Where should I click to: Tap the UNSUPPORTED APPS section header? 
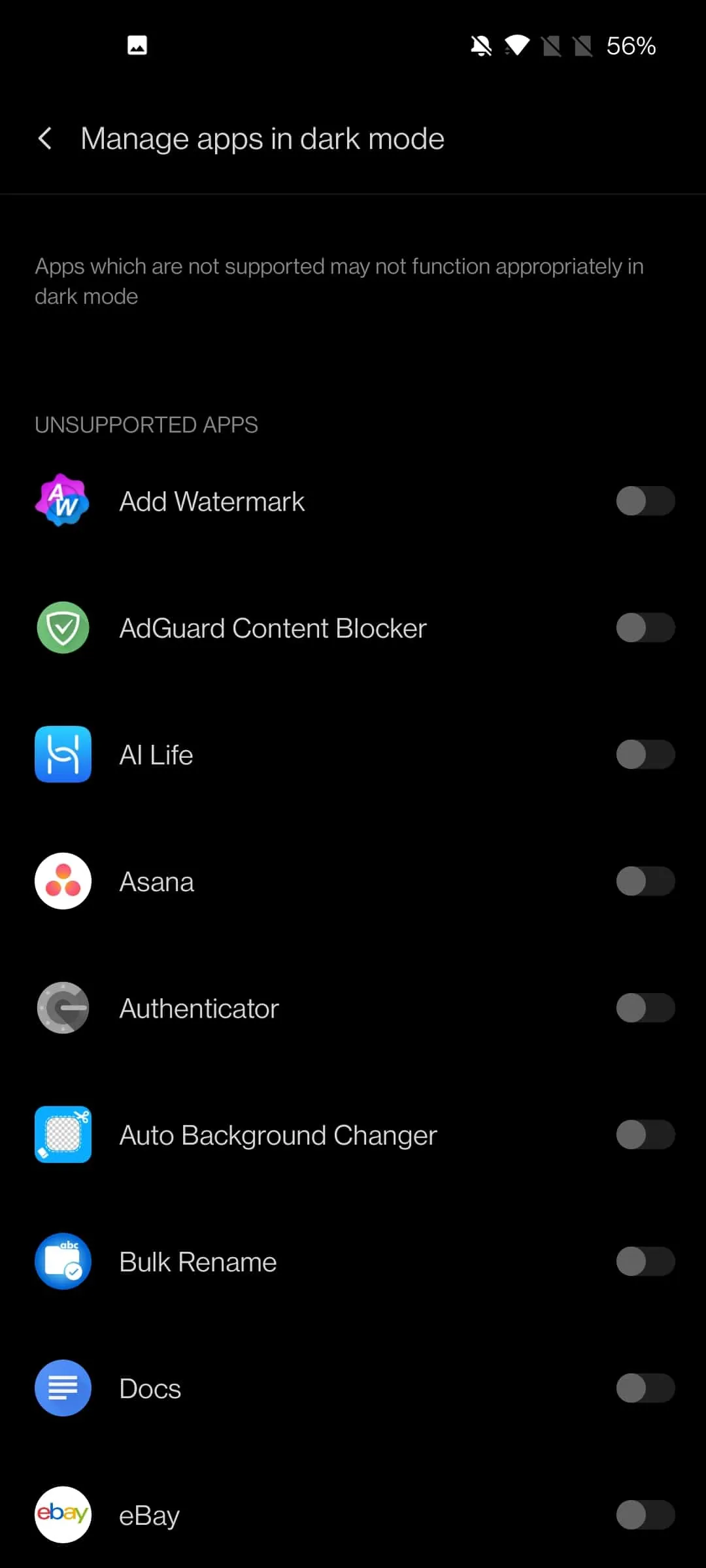coord(146,425)
